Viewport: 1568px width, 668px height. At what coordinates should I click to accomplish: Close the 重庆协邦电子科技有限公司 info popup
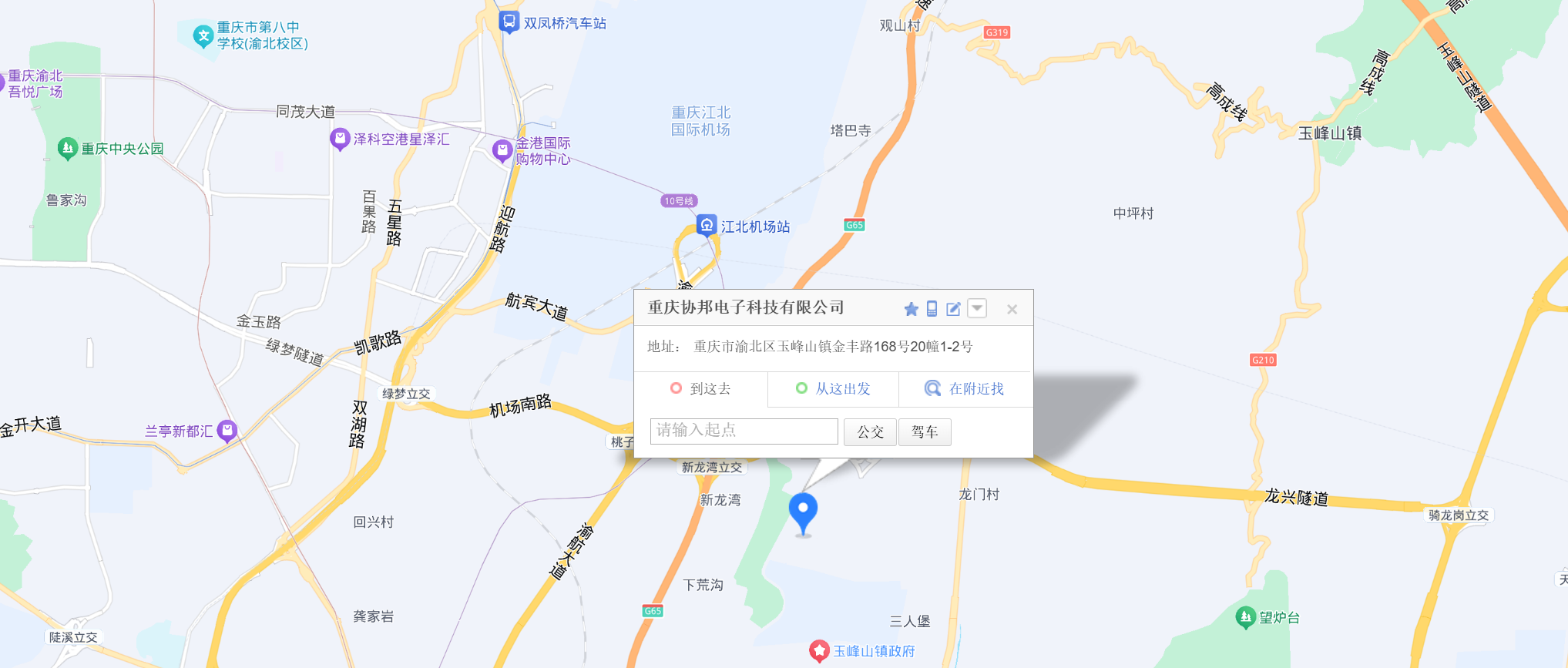coord(1012,309)
